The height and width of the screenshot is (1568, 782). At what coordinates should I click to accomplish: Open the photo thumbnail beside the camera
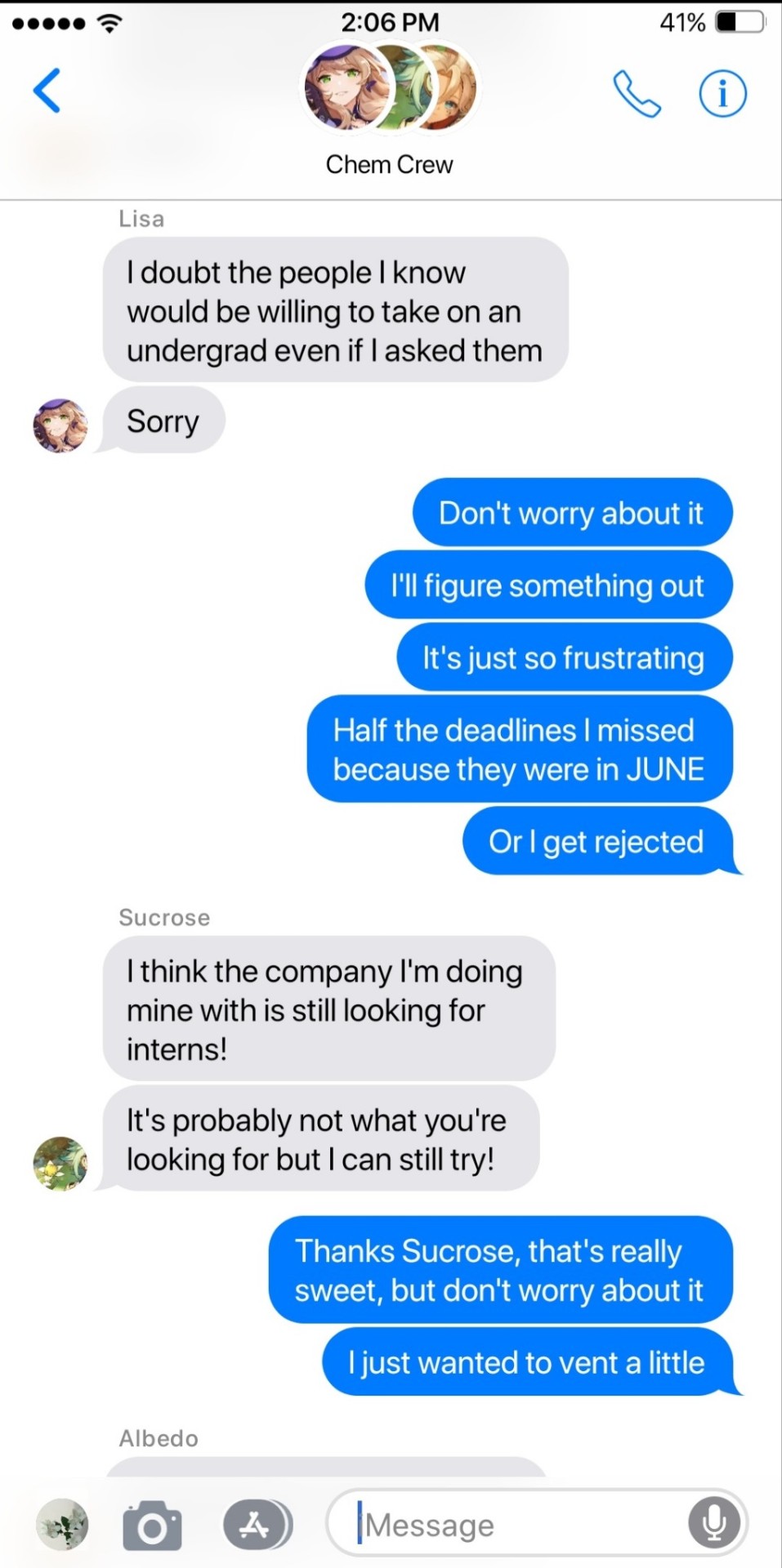pos(62,1524)
